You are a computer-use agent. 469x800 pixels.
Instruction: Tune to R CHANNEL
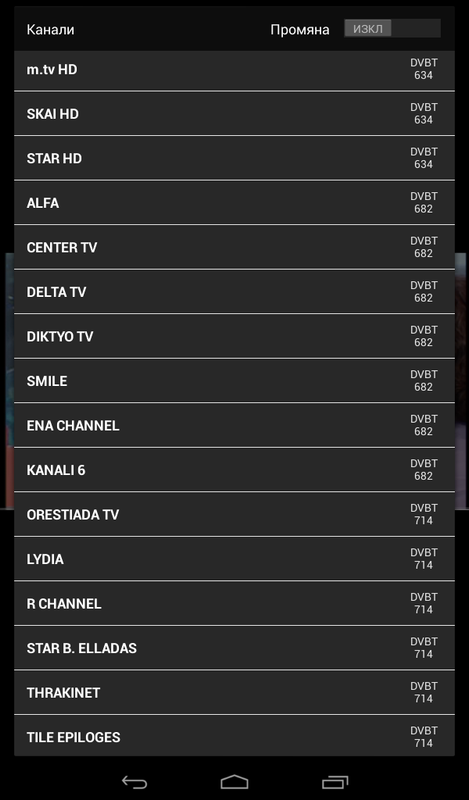(x=234, y=604)
